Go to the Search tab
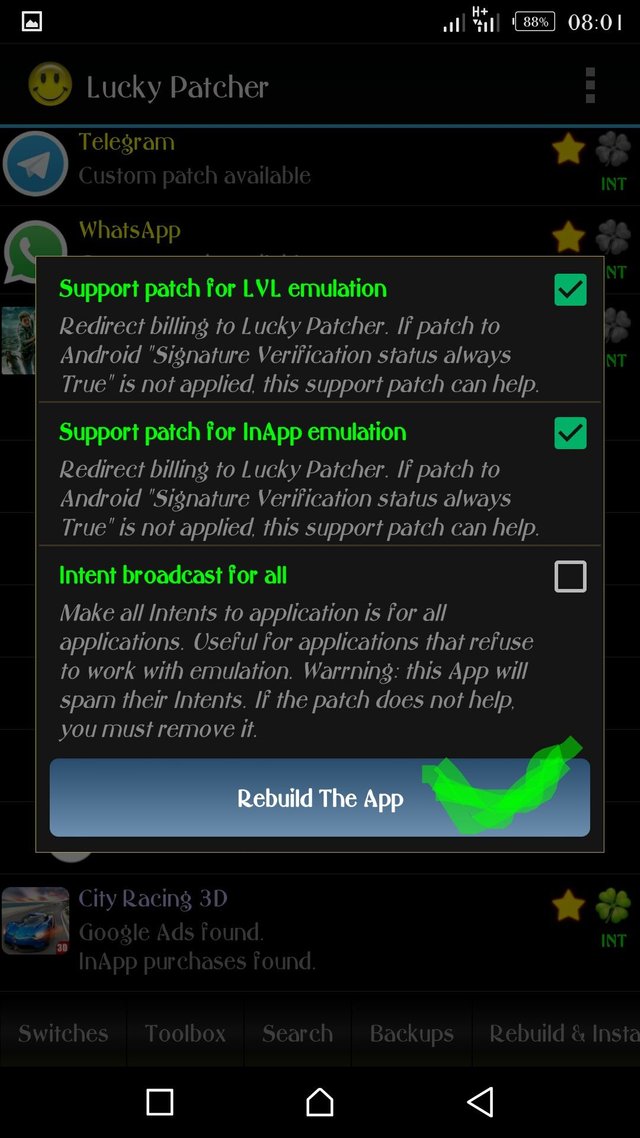The height and width of the screenshot is (1138, 640). [297, 1033]
